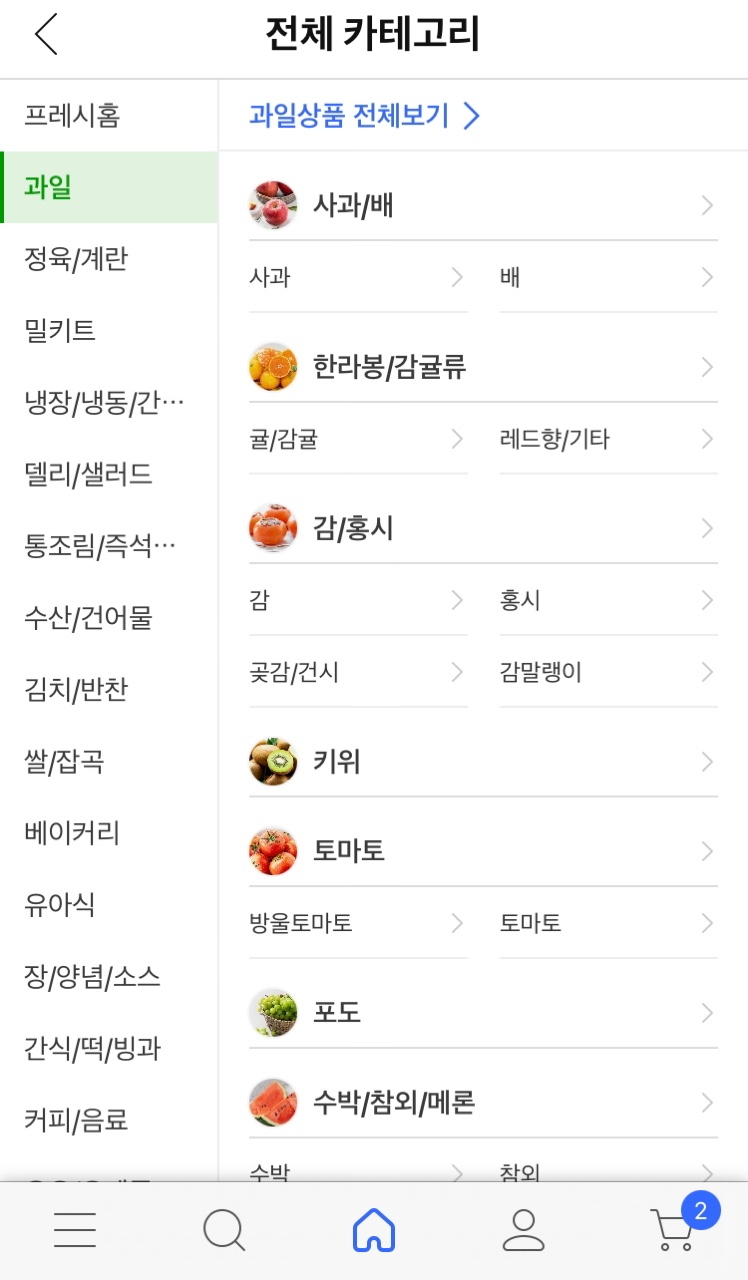Switch to 밀키트 category
This screenshot has width=748, height=1280.
108,331
